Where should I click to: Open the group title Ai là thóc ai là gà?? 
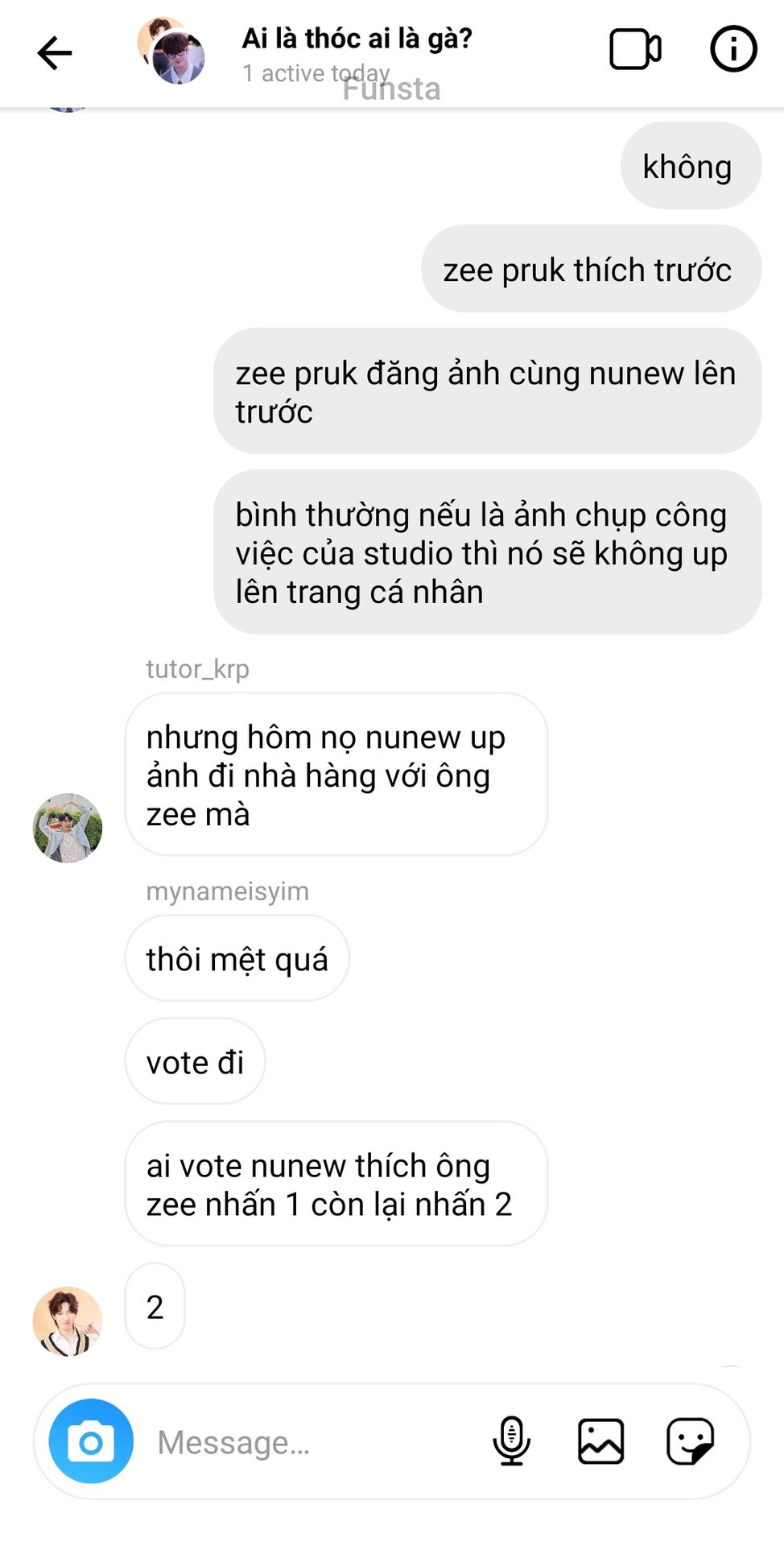pyautogui.click(x=357, y=38)
